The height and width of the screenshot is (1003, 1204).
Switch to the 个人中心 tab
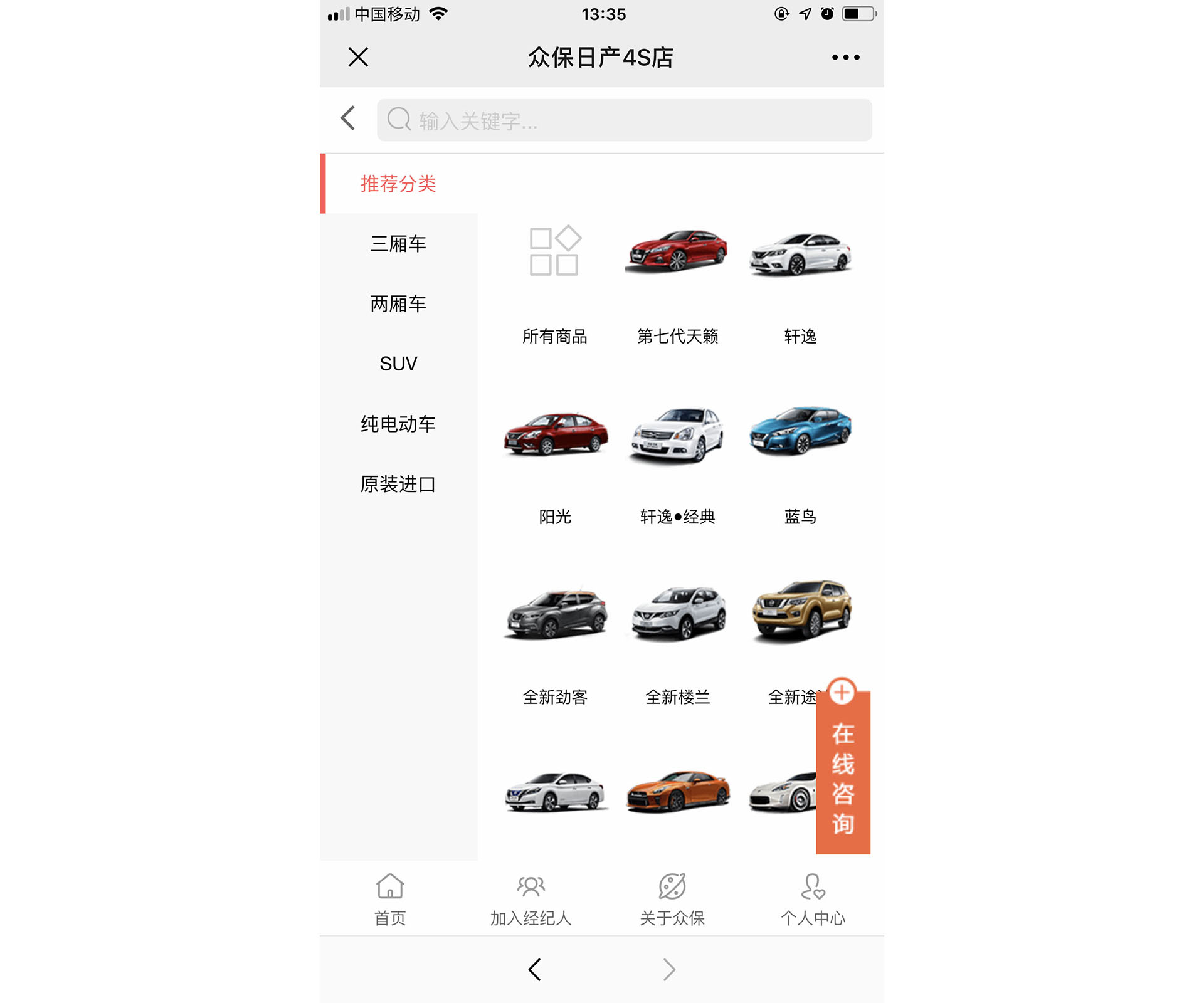[x=813, y=900]
